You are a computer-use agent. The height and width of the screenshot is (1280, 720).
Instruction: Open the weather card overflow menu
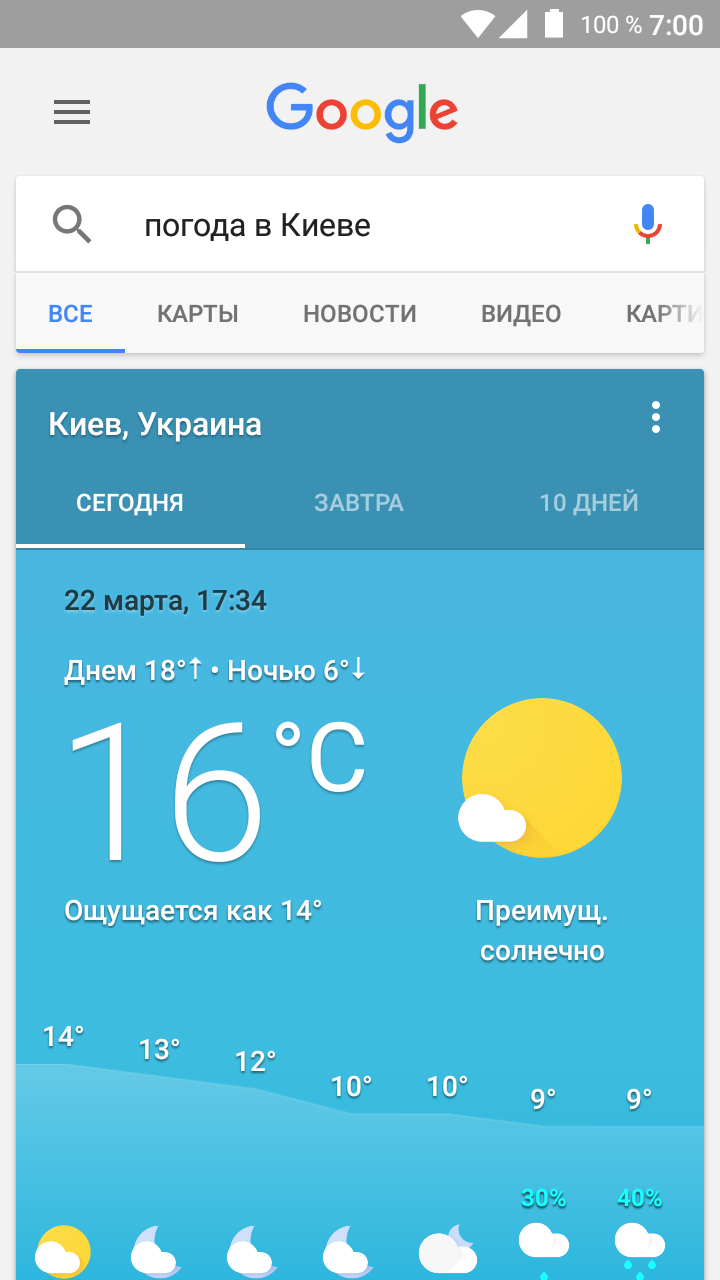656,417
